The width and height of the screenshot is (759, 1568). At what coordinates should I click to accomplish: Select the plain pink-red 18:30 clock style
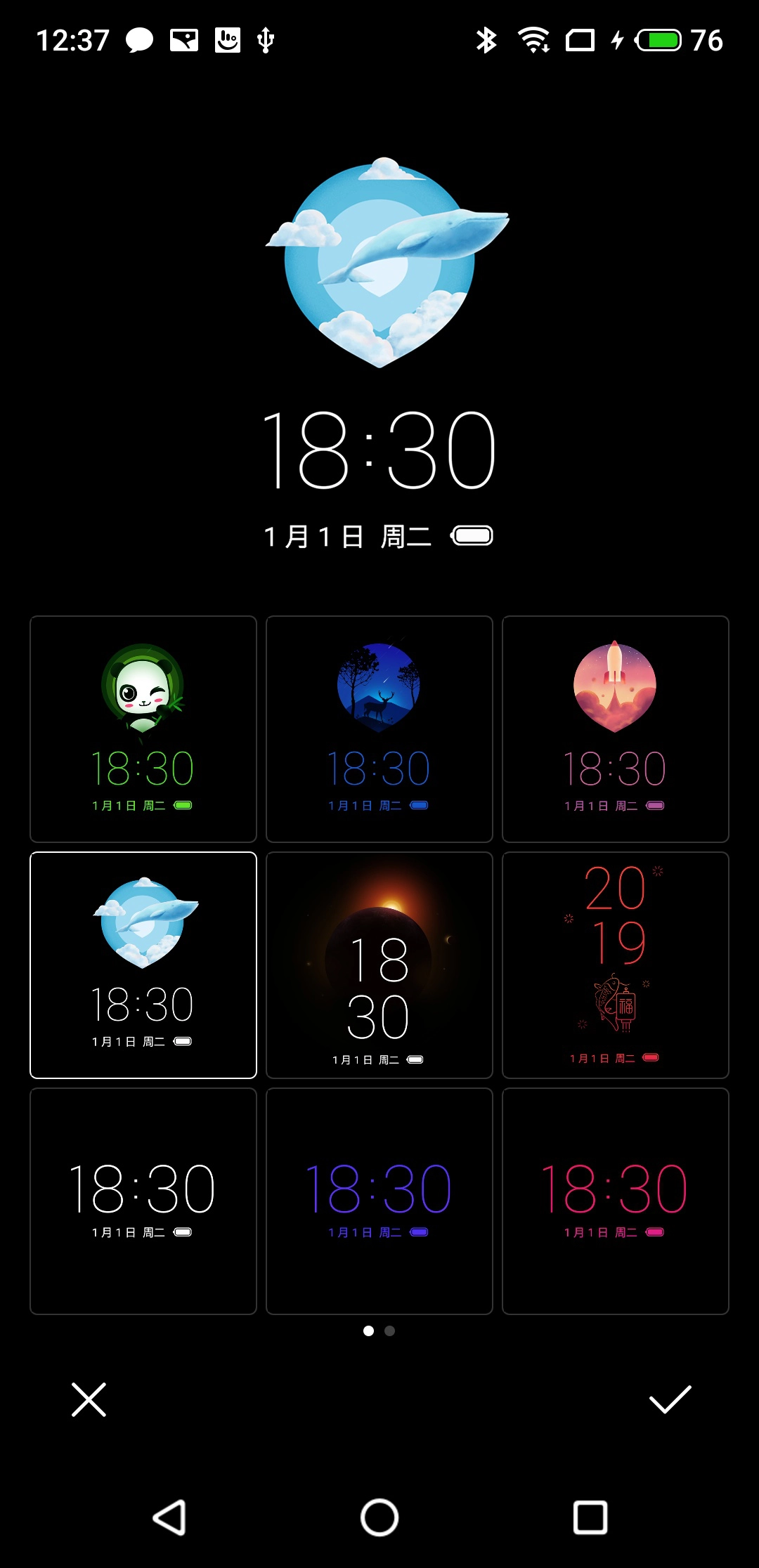coord(616,1201)
